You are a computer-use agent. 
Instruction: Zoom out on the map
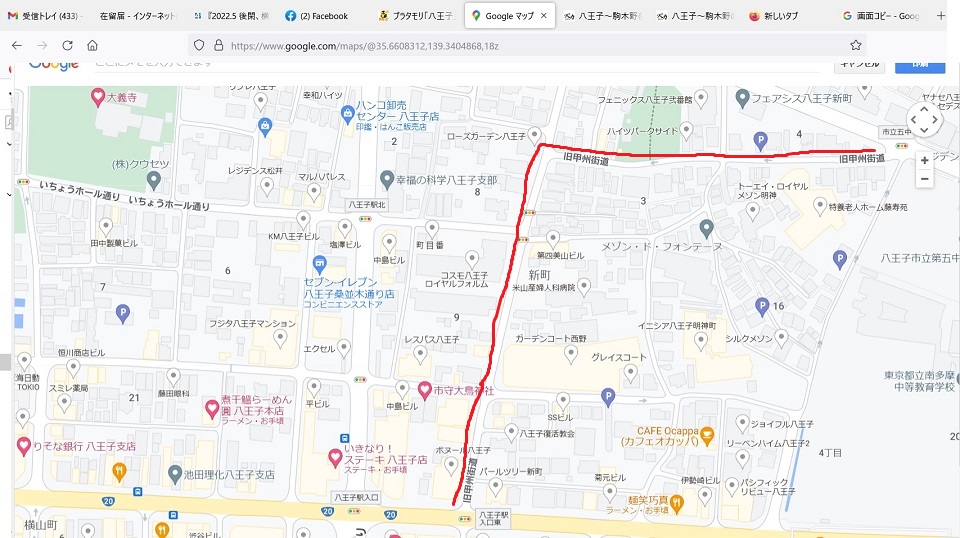click(x=924, y=179)
